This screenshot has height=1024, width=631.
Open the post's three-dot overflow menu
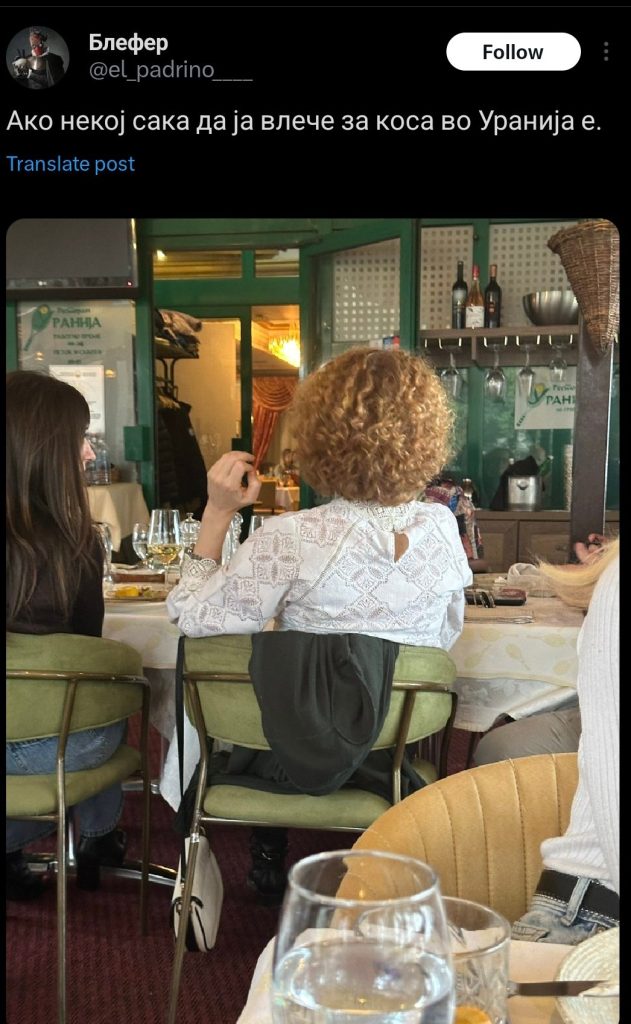coord(606,51)
